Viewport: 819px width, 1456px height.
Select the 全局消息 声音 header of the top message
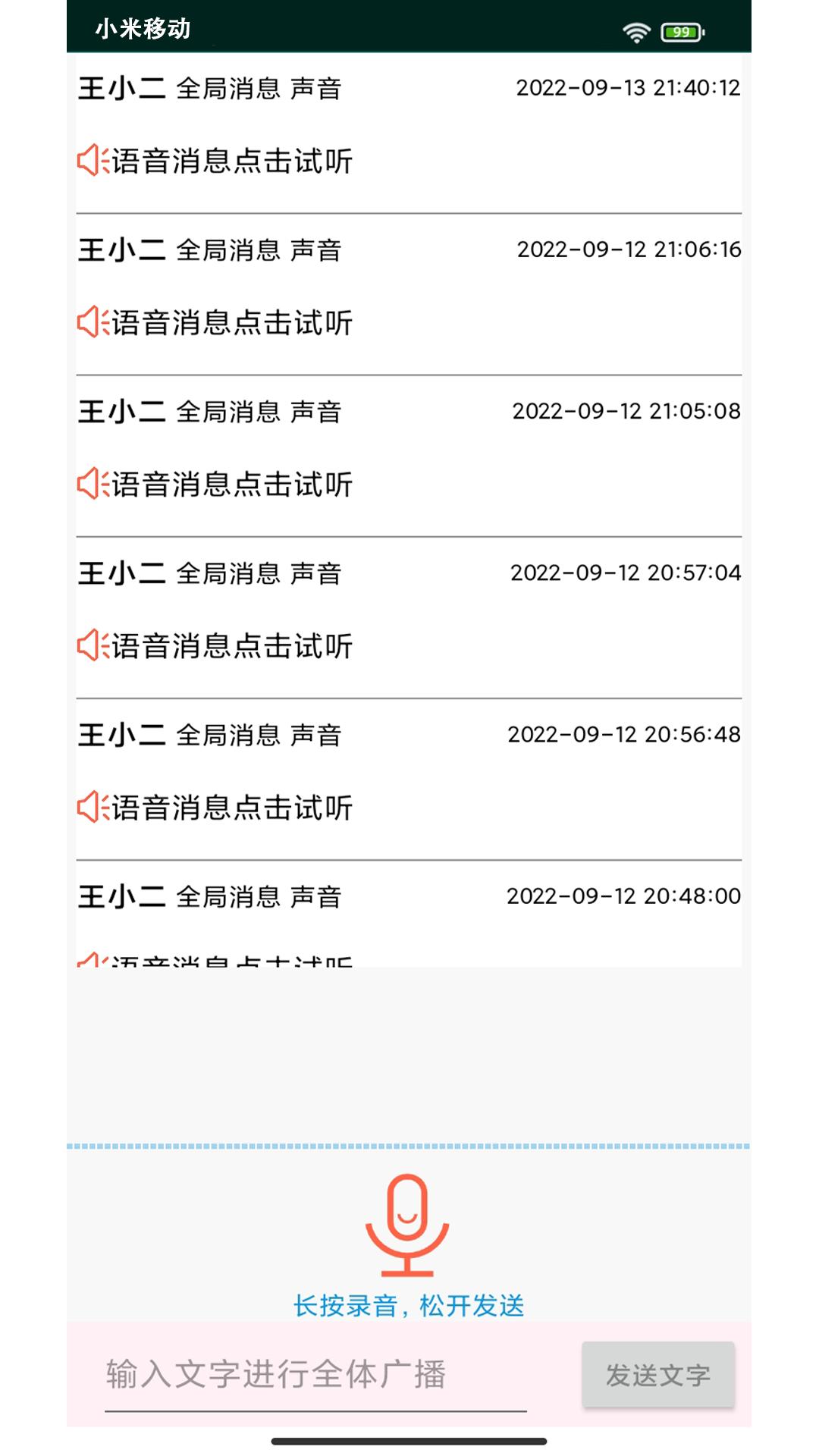tap(258, 89)
